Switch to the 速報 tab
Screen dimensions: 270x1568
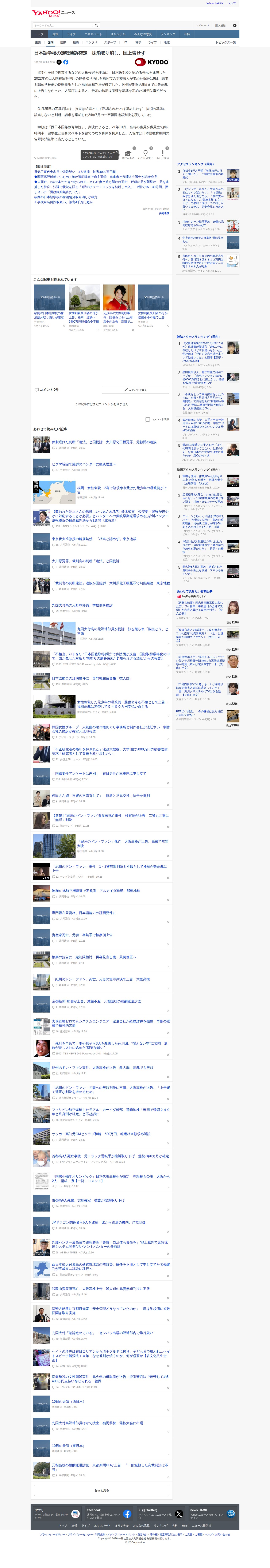coord(55,34)
